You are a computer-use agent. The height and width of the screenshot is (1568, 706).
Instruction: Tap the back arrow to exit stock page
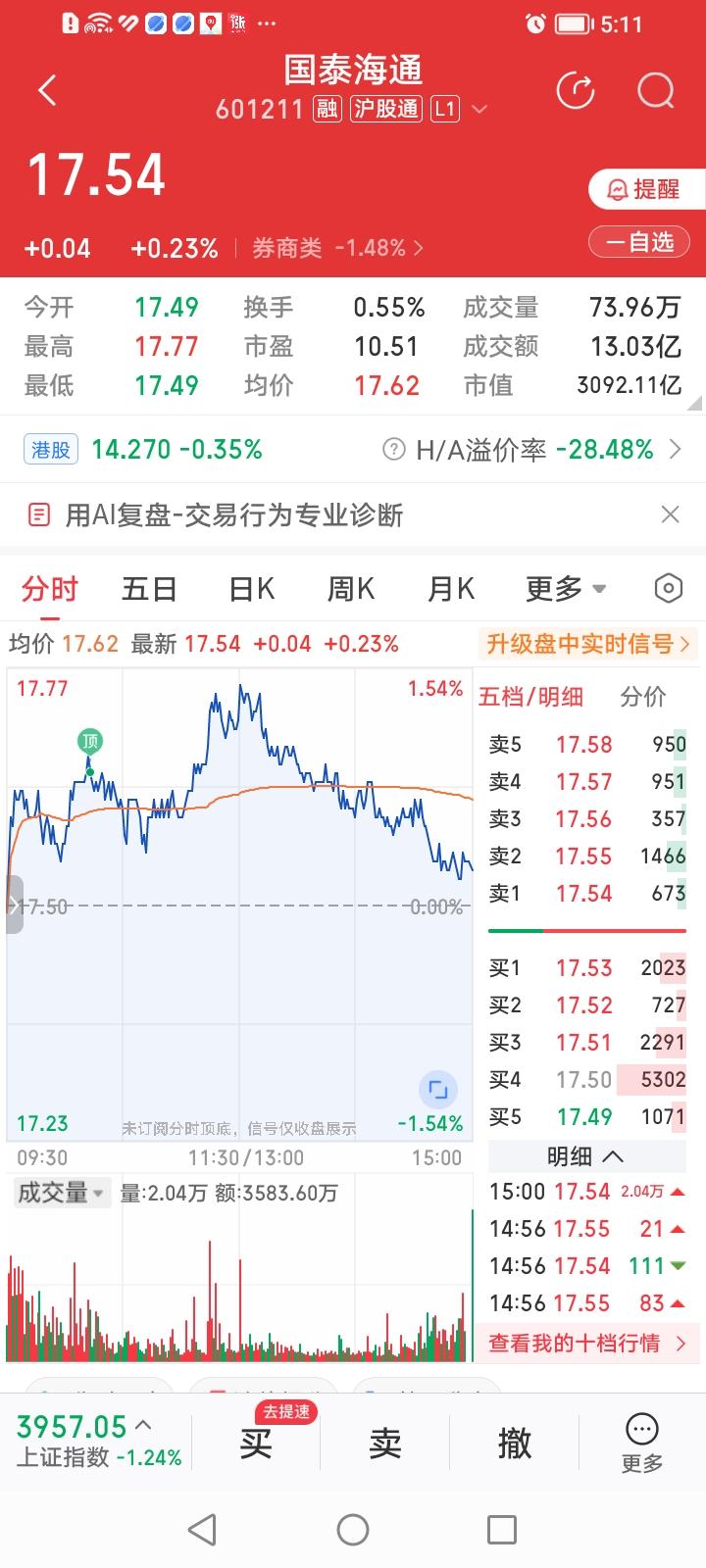(46, 89)
